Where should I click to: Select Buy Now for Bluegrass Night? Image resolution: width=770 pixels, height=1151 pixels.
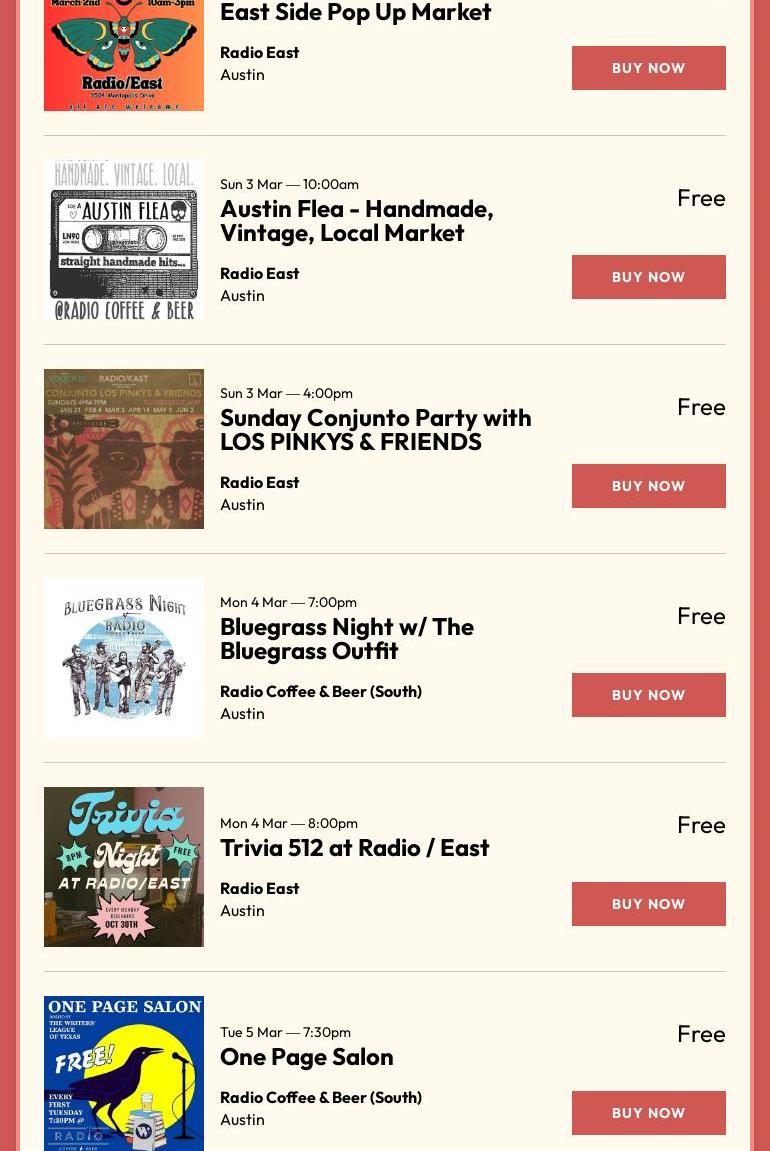648,695
